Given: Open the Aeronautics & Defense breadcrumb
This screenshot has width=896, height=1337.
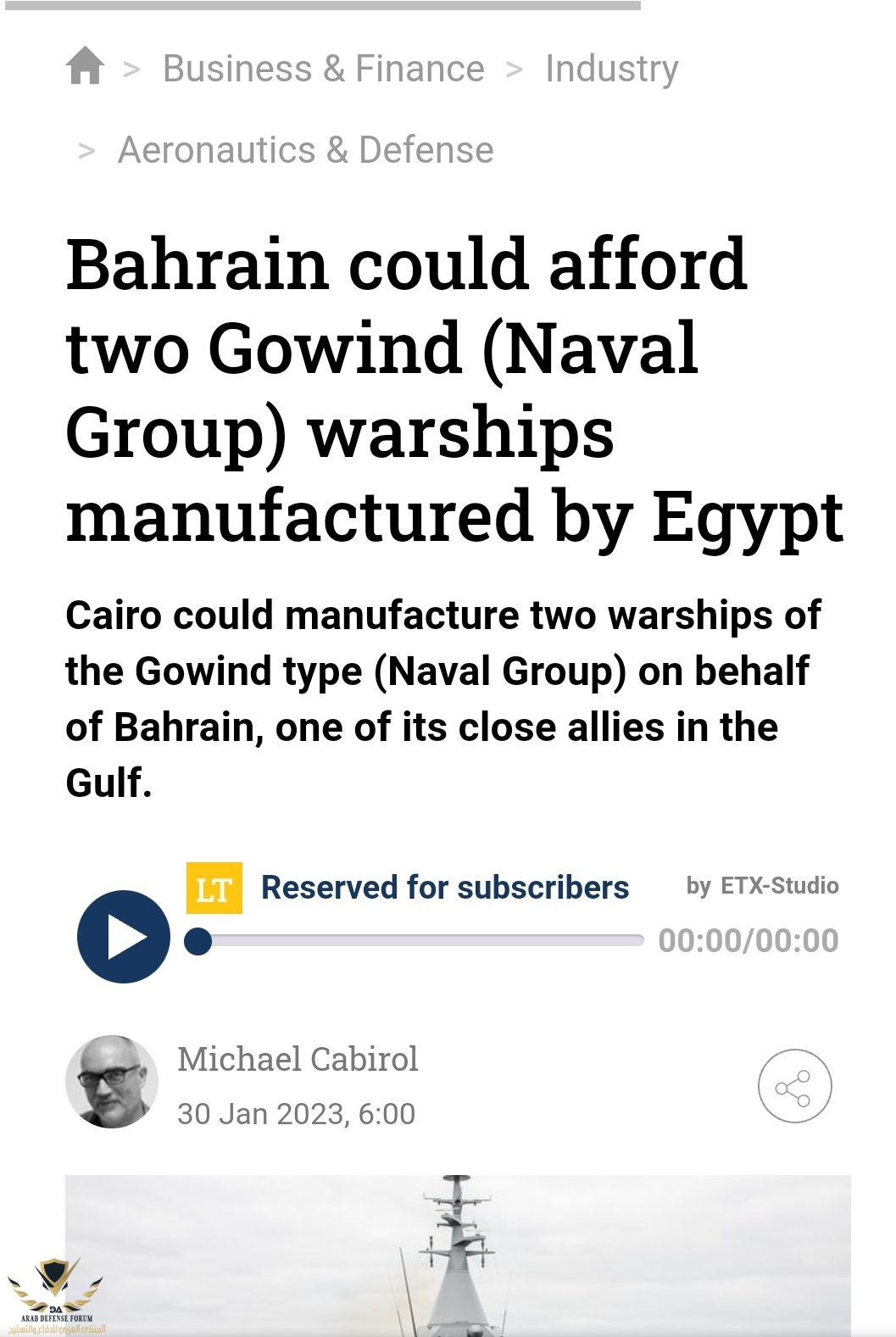Looking at the screenshot, I should click(x=305, y=150).
